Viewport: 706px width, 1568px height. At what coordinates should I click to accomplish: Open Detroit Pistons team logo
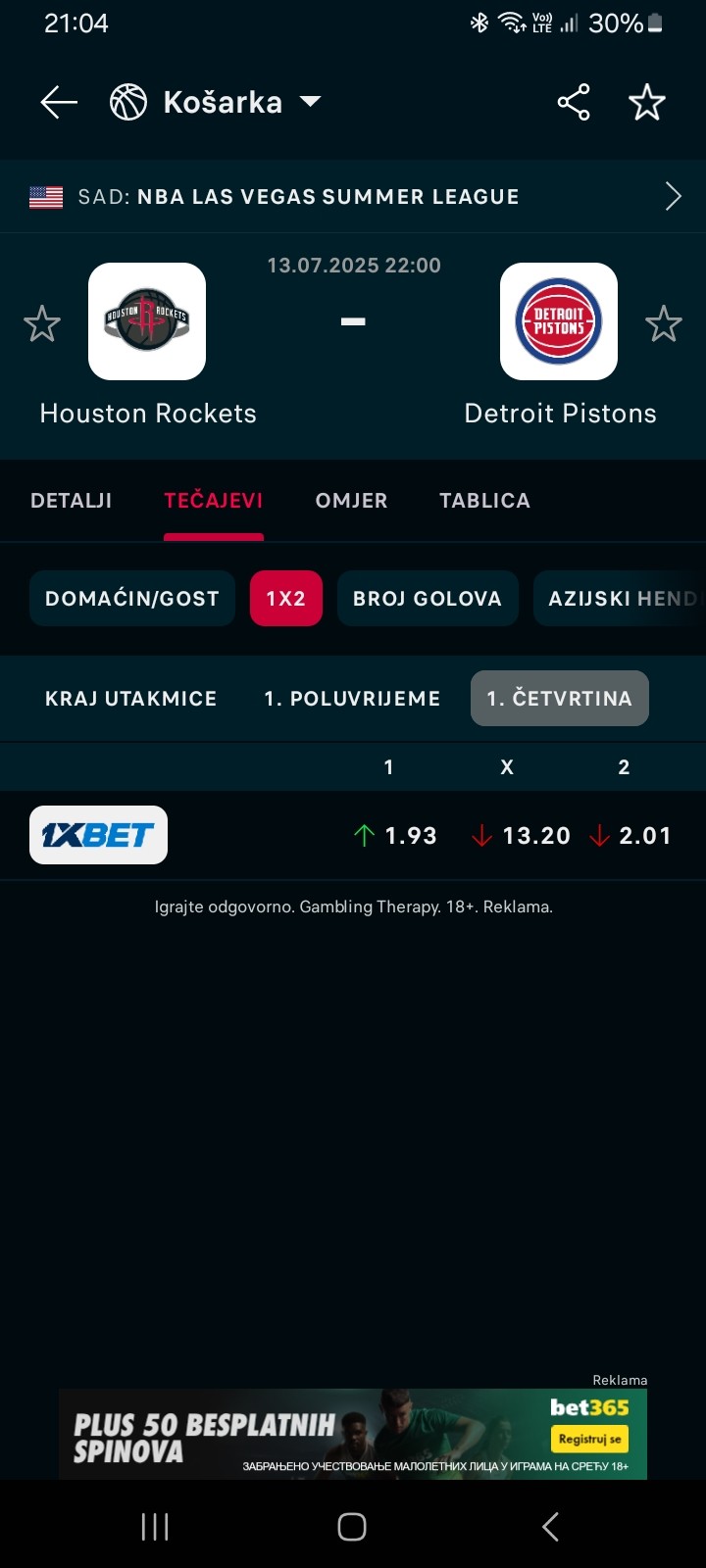click(x=559, y=321)
